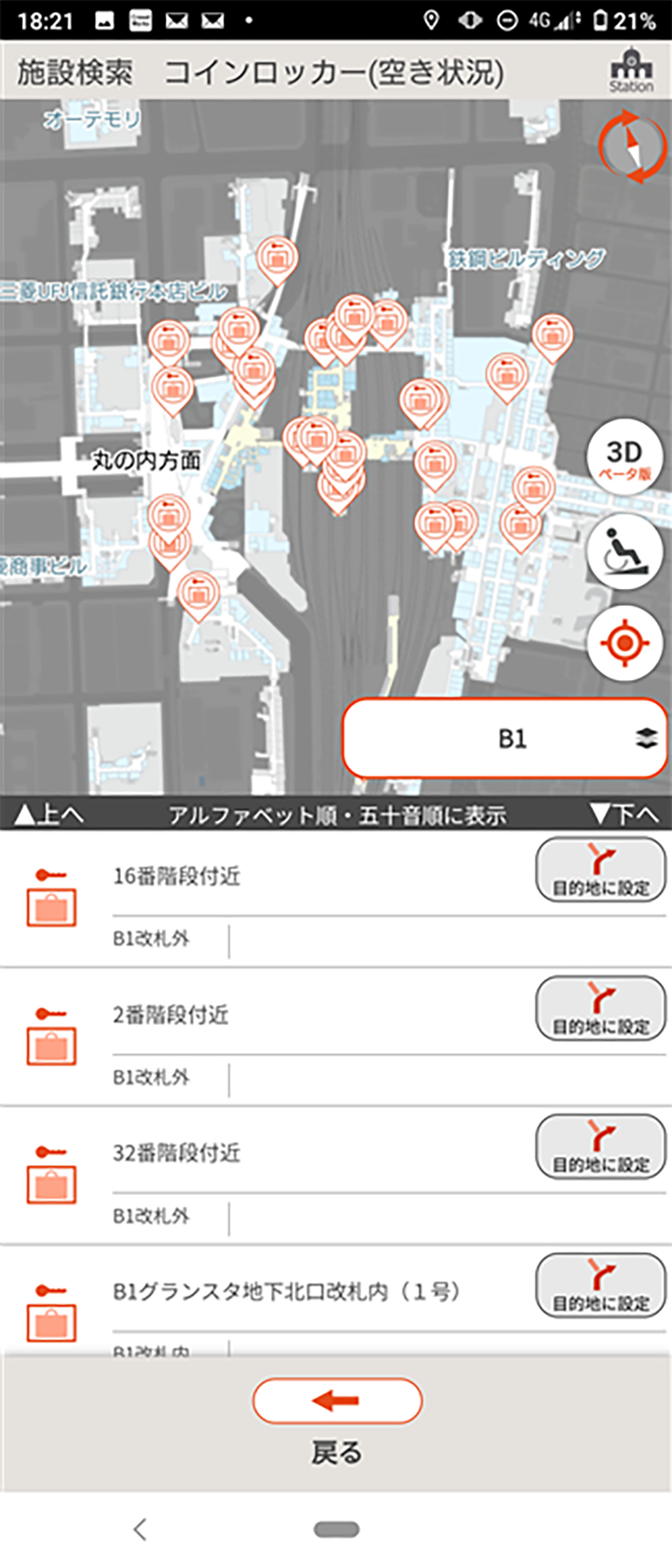Screen dimensions: 672x1568
Task: Go back with the 戻る arrow button
Action: (x=336, y=1401)
